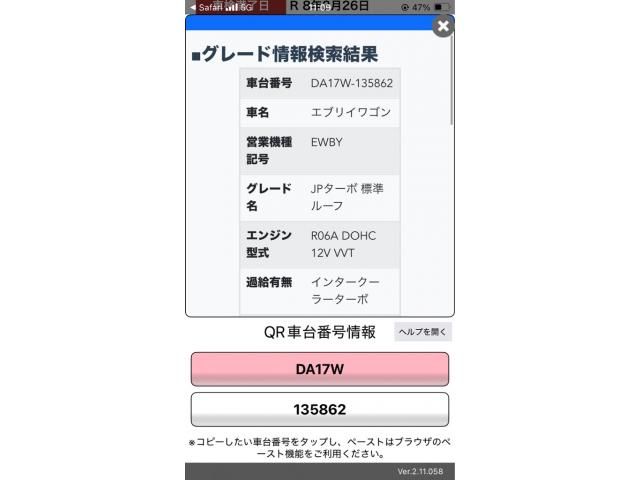Open the ヘルプを開く help button
Image resolution: width=640 pixels, height=480 pixels.
[x=423, y=332]
